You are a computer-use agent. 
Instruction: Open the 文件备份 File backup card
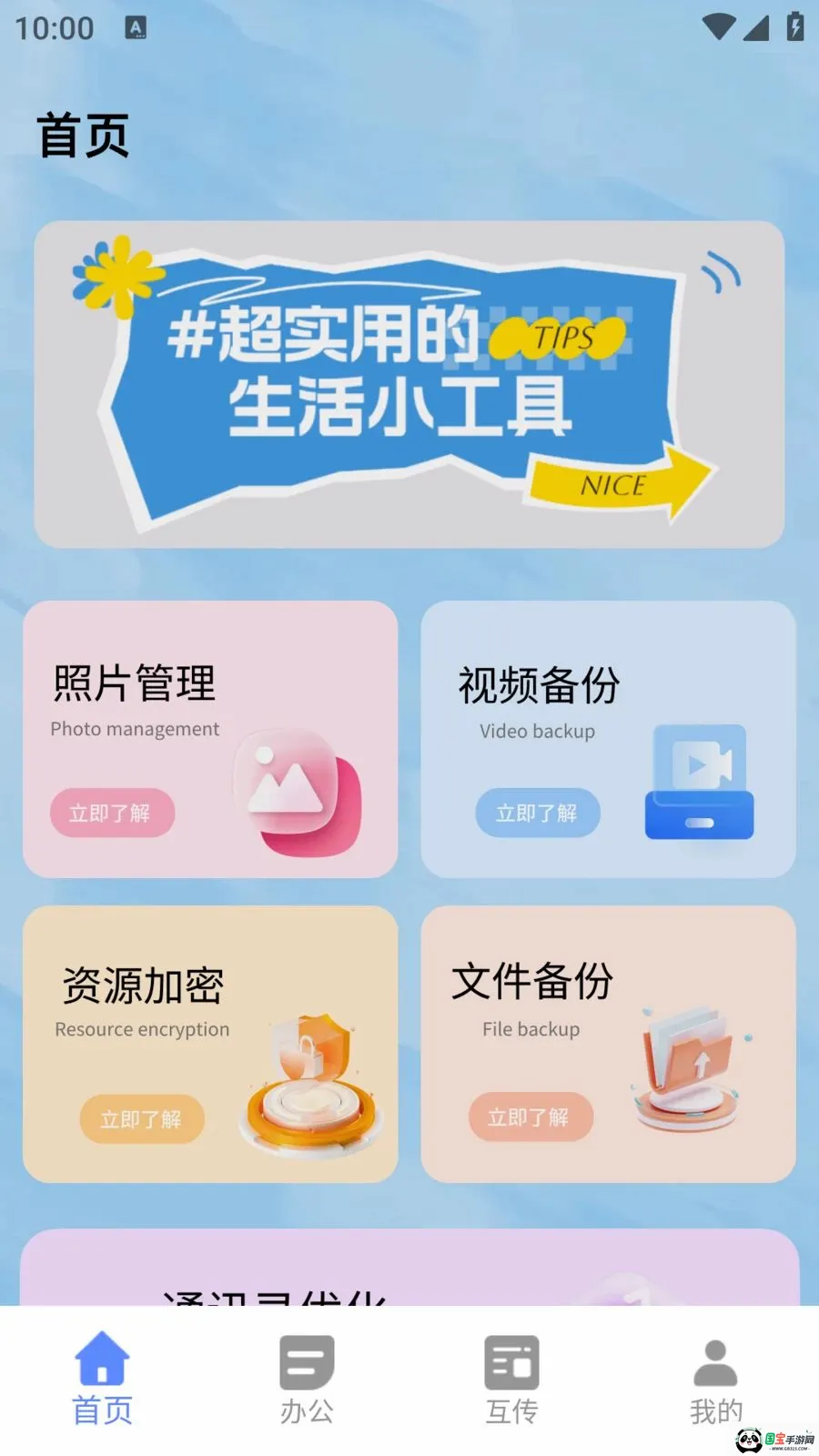pyautogui.click(x=608, y=1044)
